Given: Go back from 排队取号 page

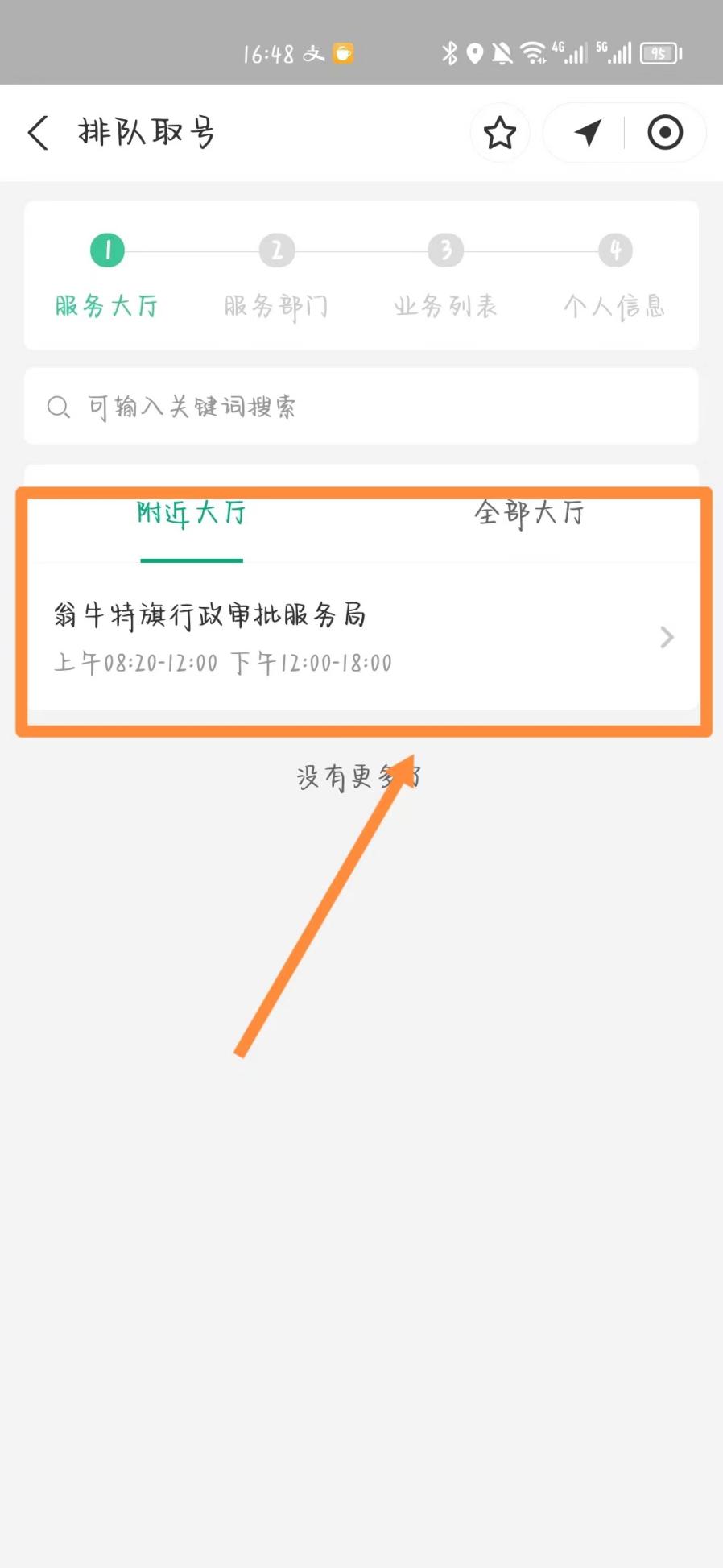Looking at the screenshot, I should click(38, 133).
